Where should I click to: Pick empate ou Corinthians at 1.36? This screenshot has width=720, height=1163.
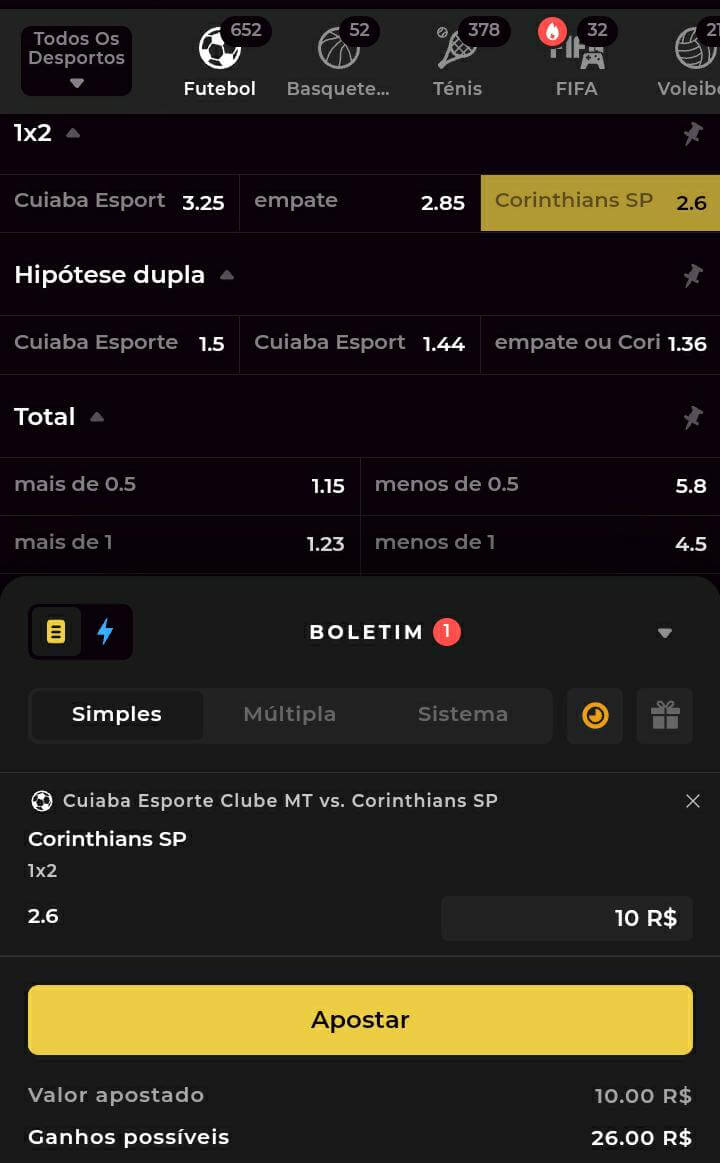point(601,344)
